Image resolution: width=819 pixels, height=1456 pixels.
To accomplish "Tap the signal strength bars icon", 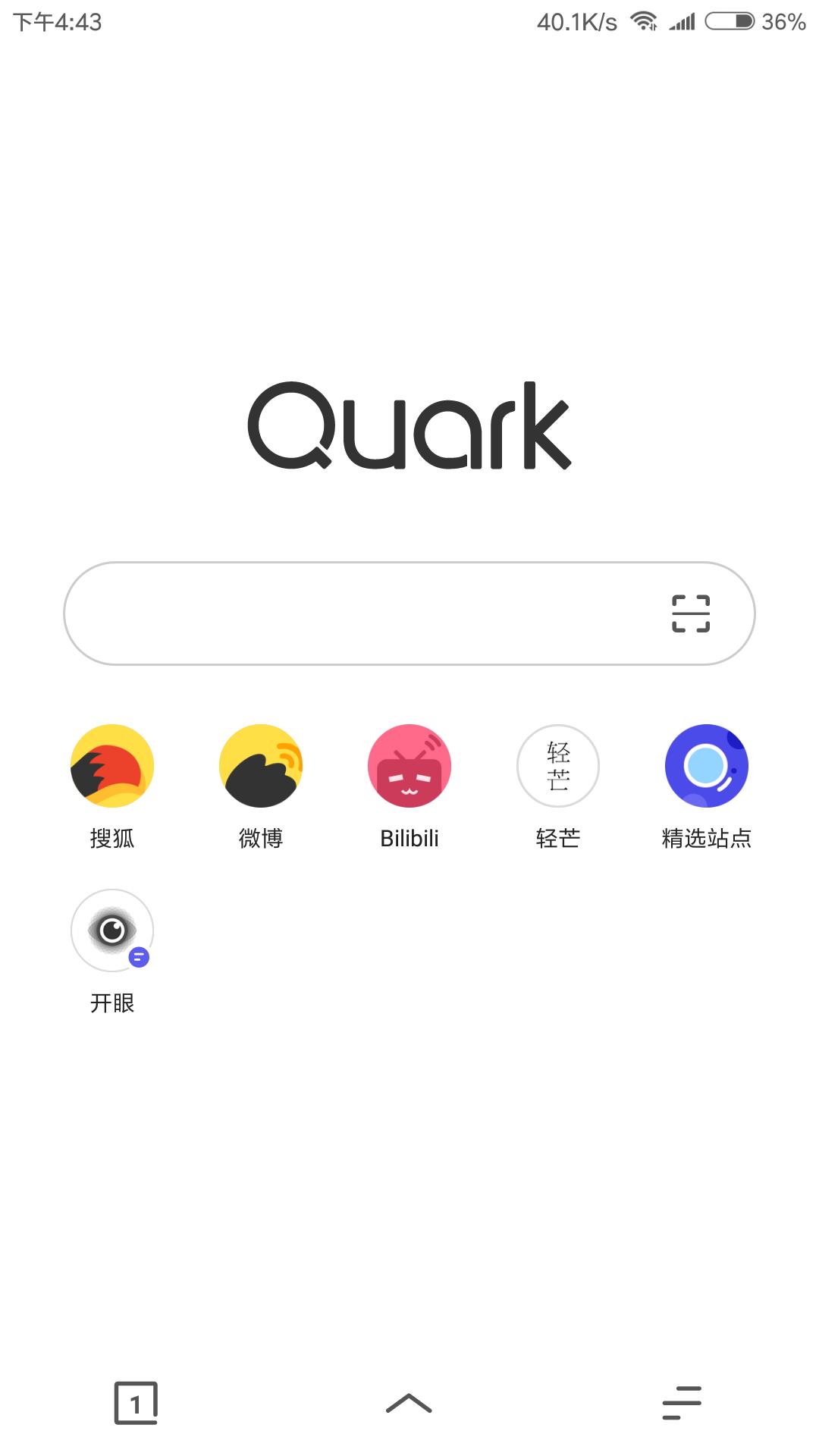I will coord(681,22).
